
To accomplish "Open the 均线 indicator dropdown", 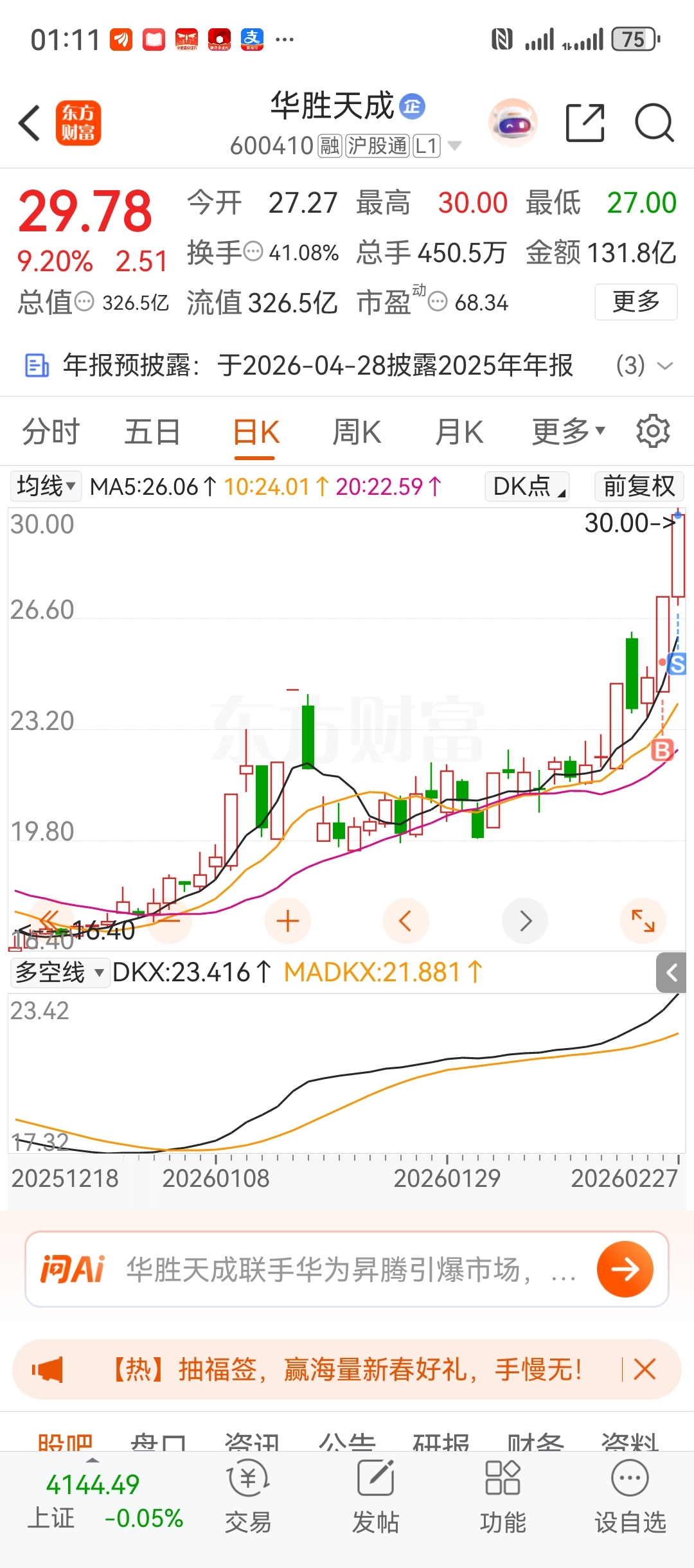I will pyautogui.click(x=46, y=486).
